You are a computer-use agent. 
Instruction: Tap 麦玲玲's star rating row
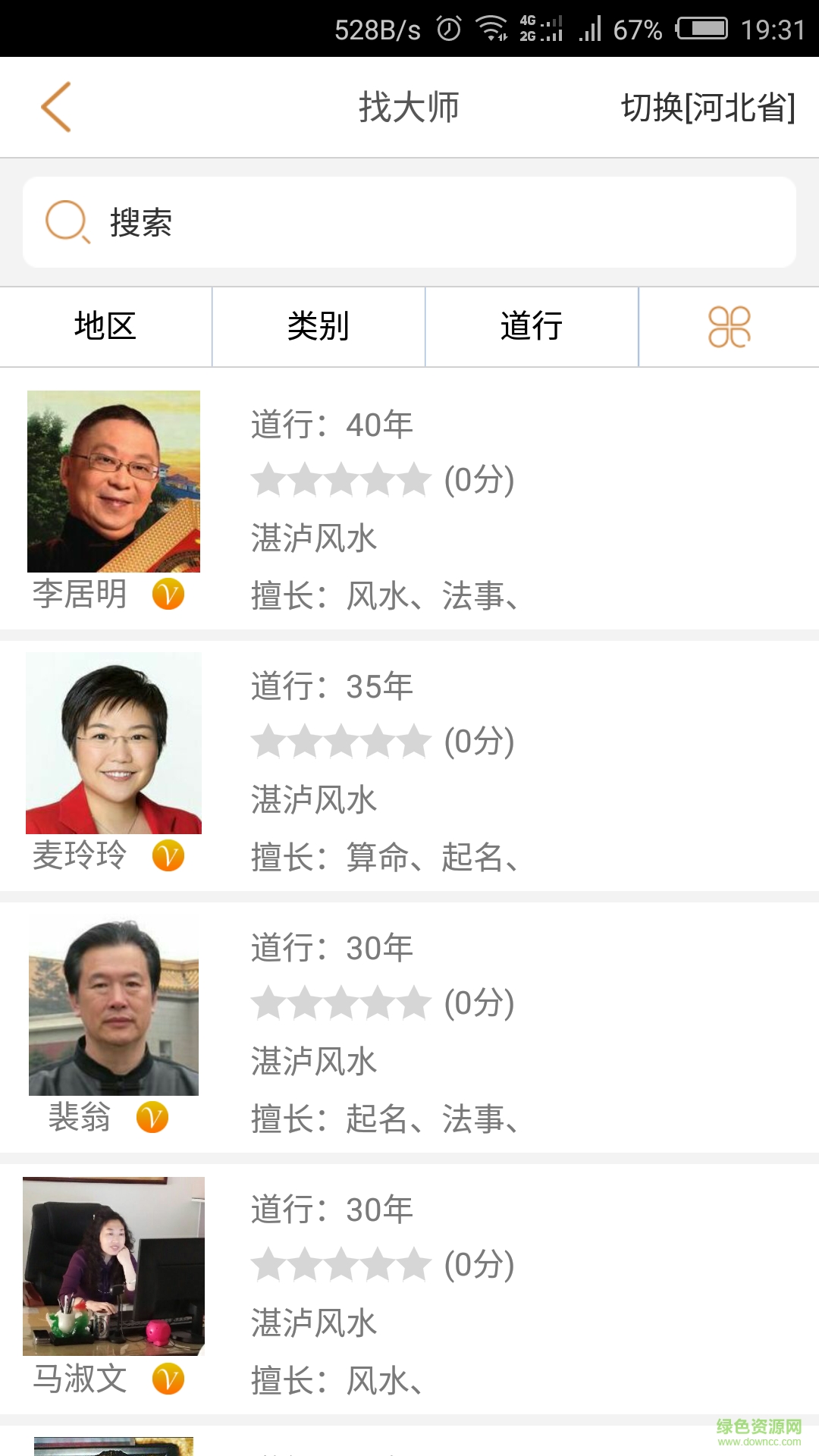click(x=341, y=741)
